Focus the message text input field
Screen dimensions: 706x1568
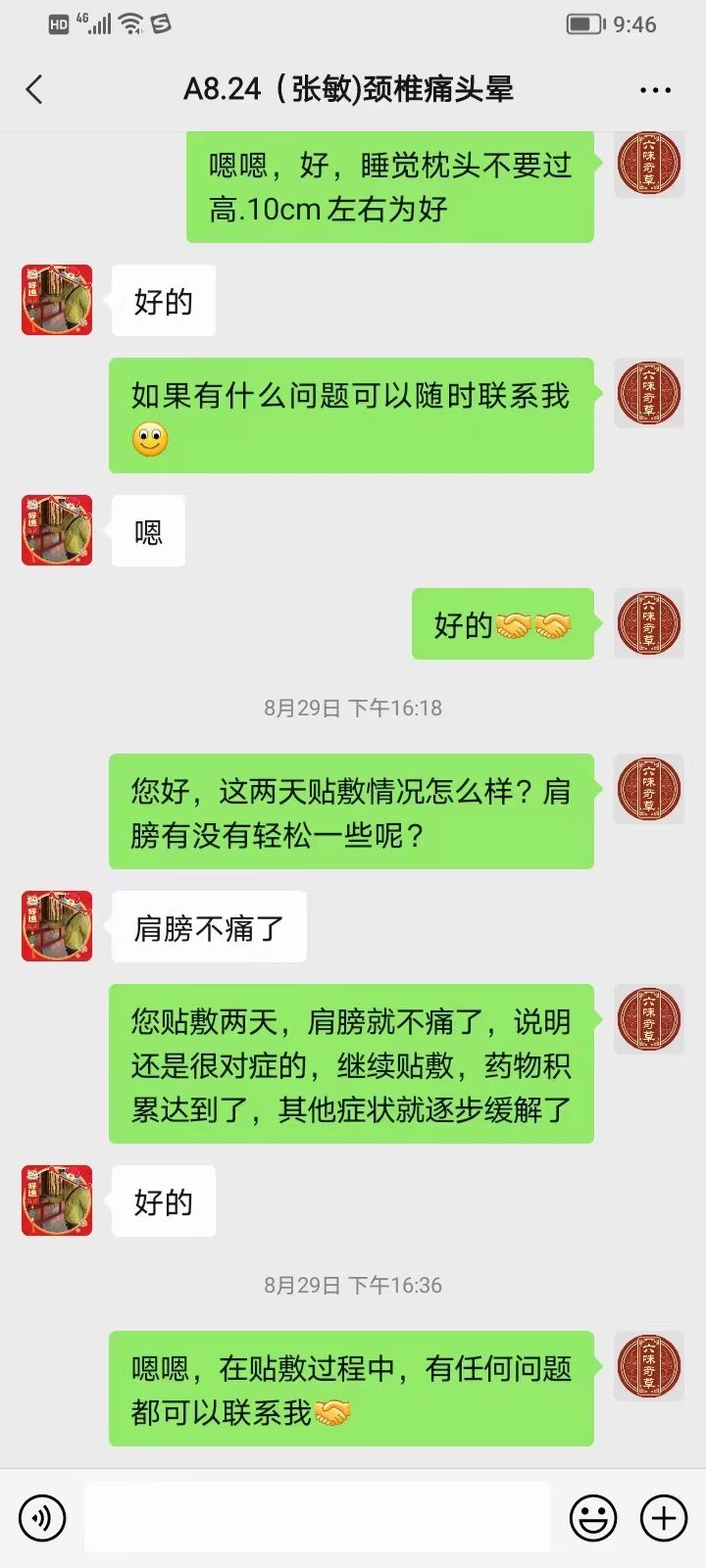click(x=317, y=1518)
